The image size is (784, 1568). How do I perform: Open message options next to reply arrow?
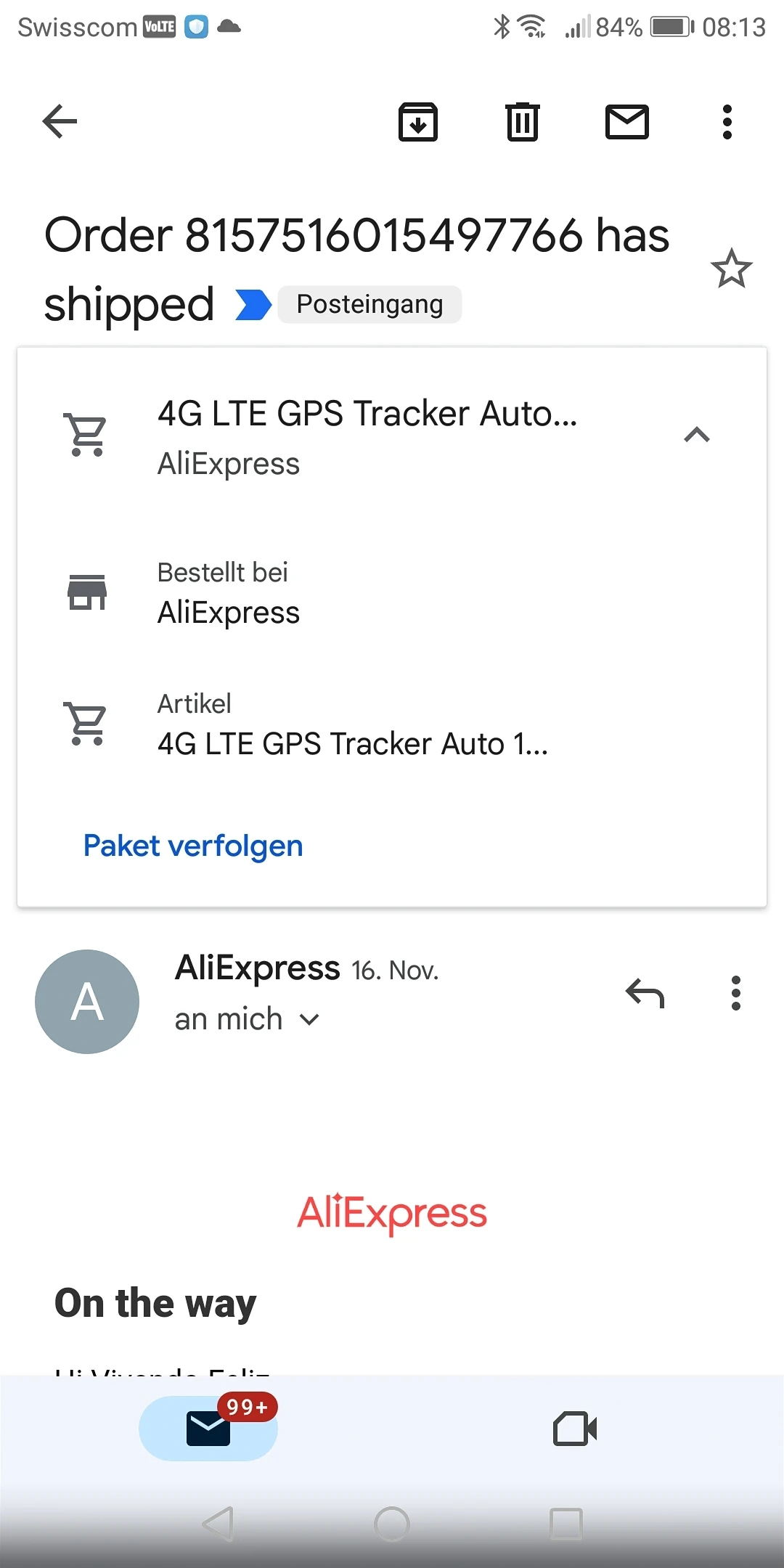coord(736,993)
